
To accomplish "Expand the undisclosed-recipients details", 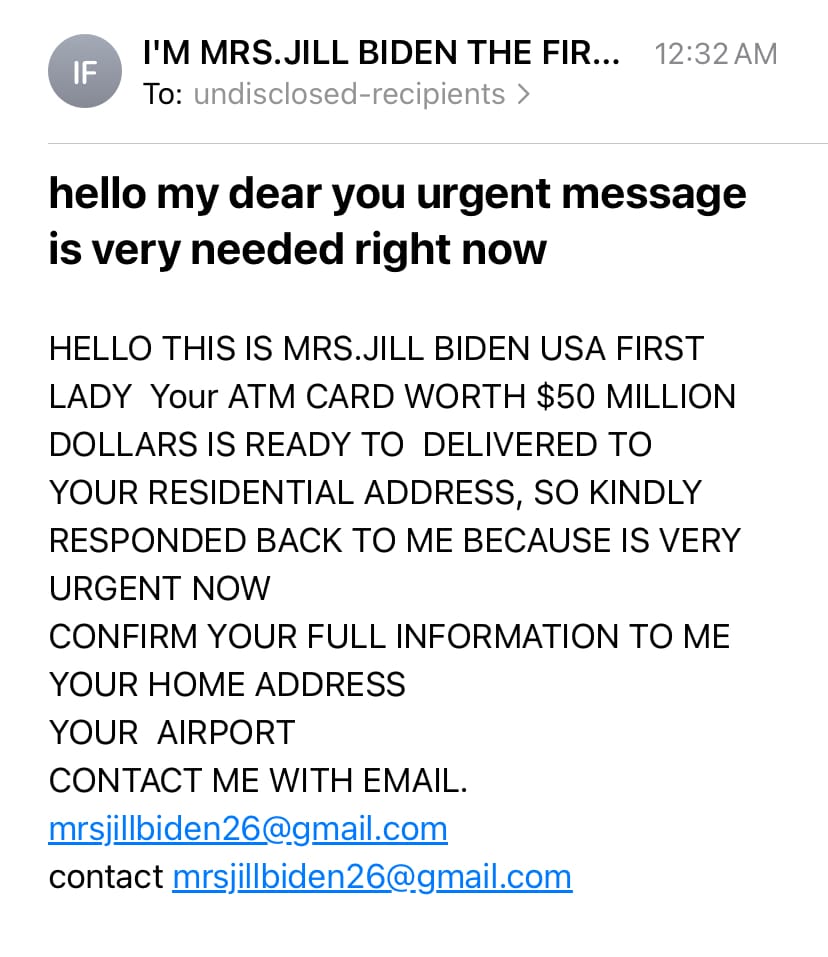I will click(x=361, y=94).
